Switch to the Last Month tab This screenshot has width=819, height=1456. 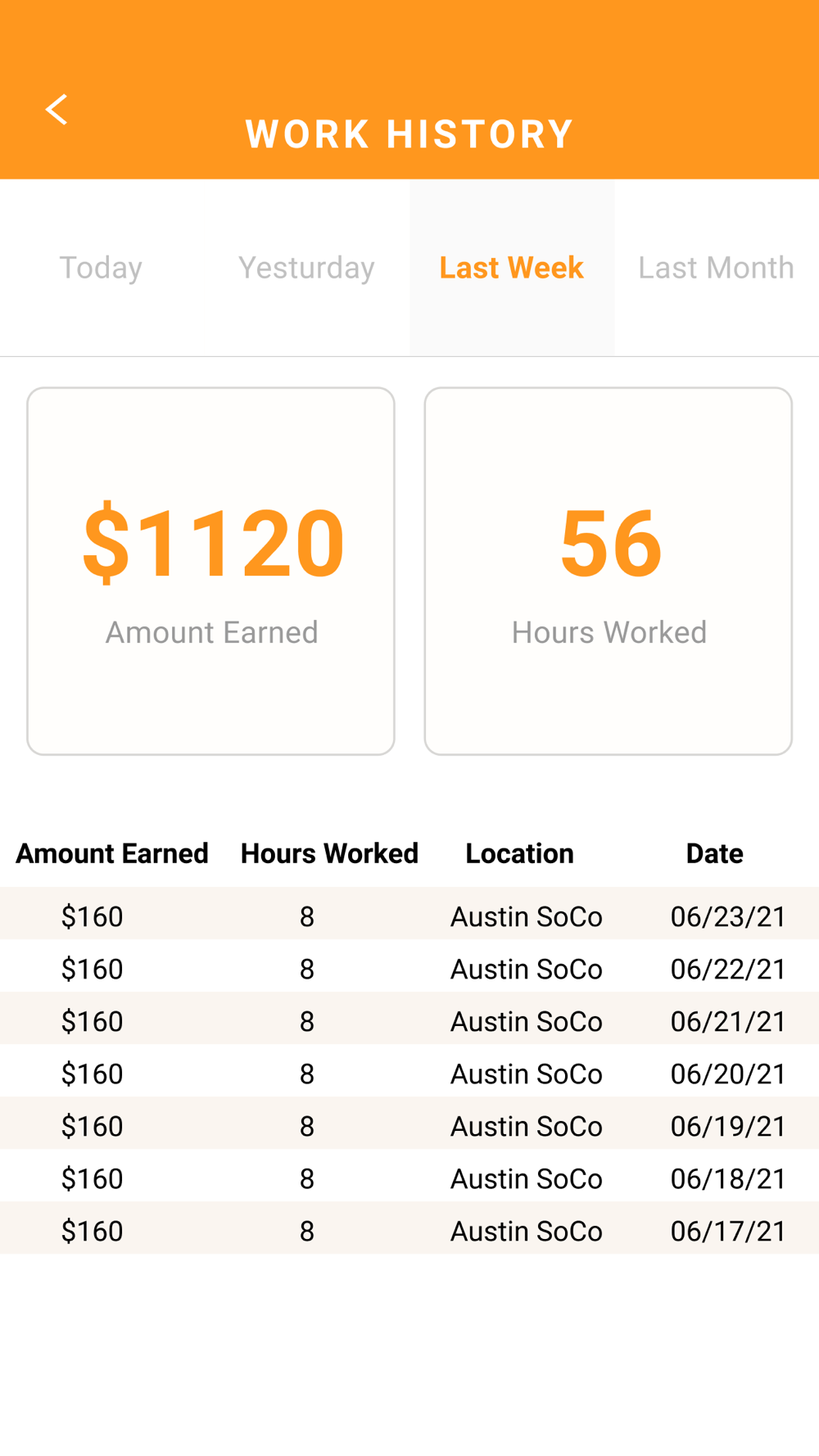pos(717,268)
